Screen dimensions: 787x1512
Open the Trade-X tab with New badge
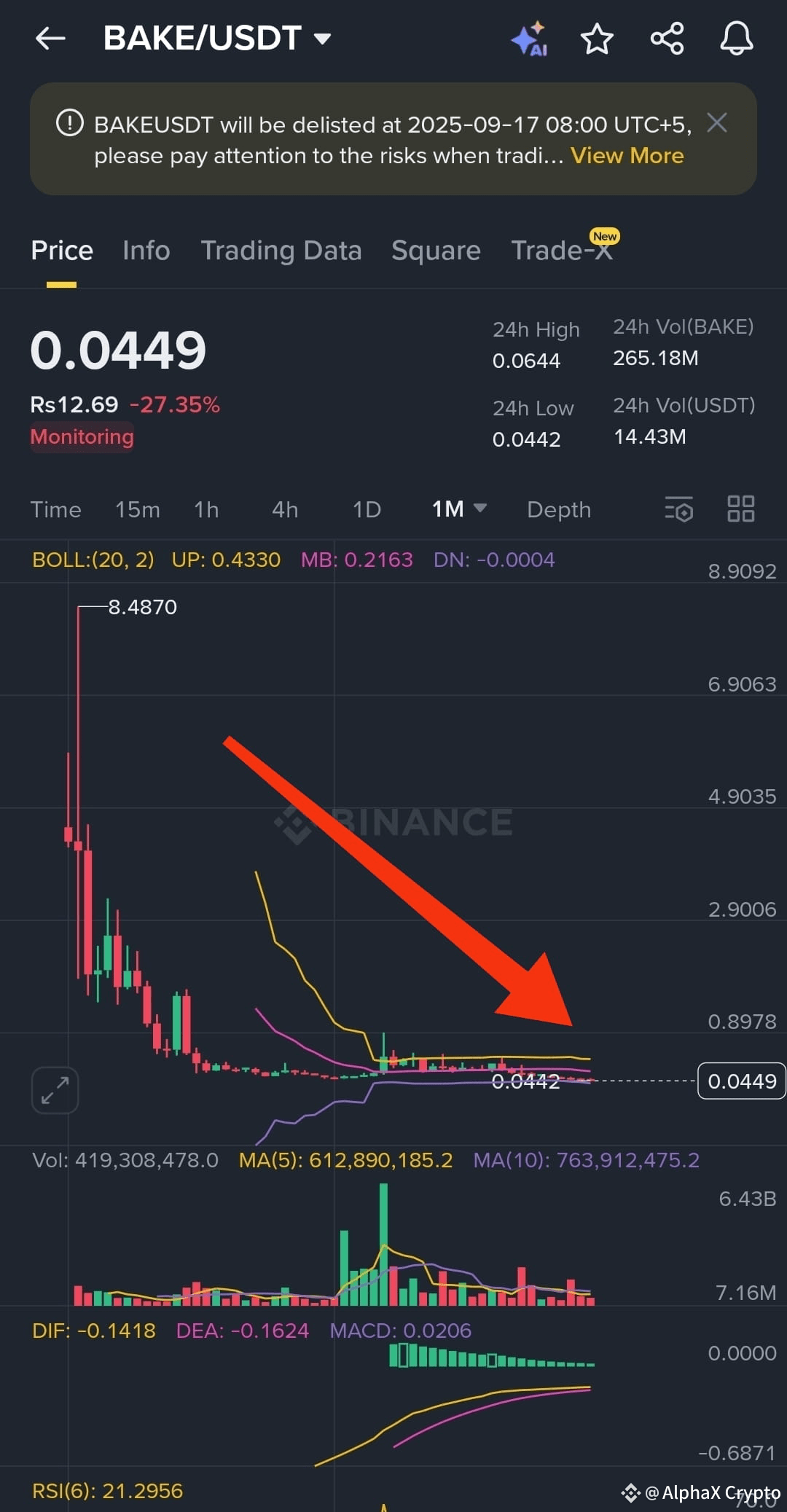[x=562, y=250]
